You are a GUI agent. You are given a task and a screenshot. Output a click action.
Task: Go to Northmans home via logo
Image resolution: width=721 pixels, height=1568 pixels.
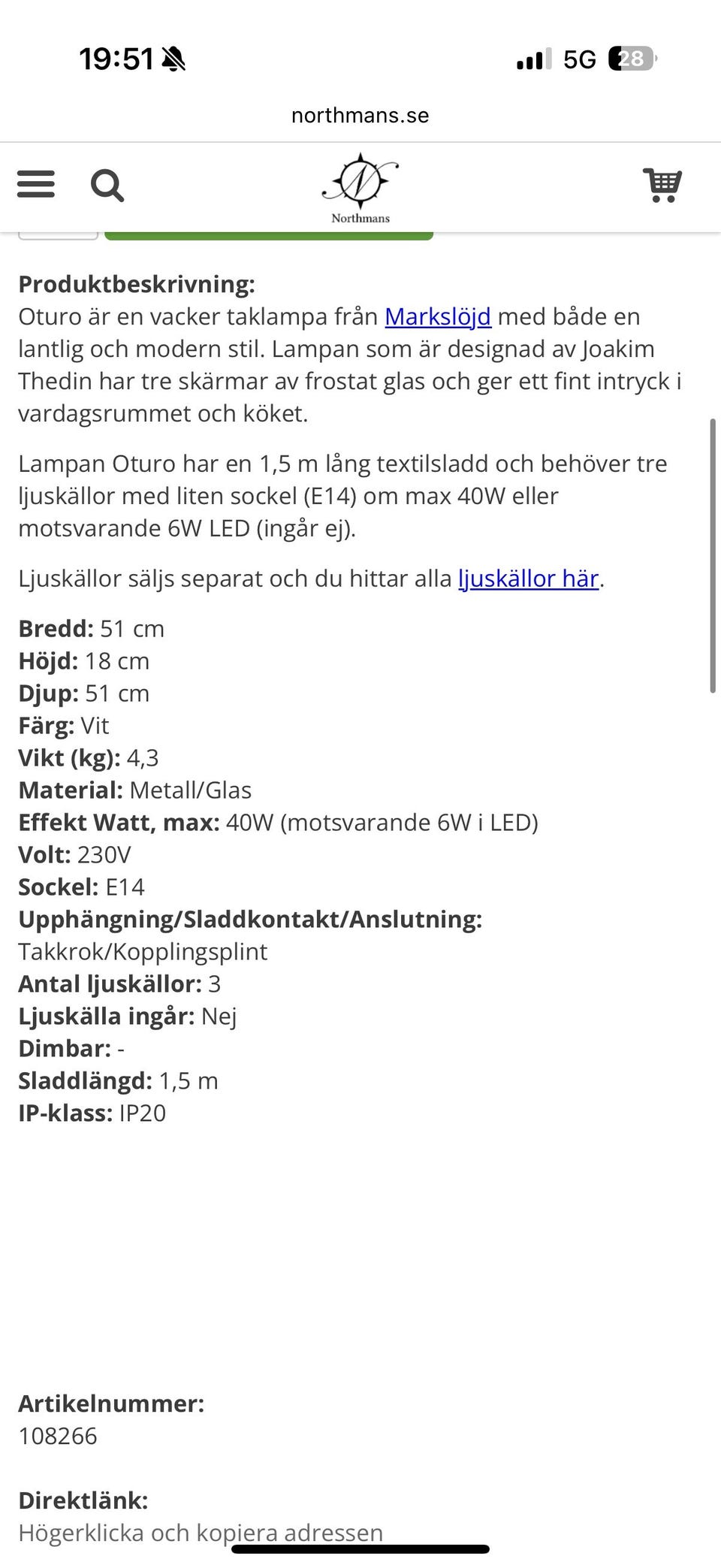[x=360, y=188]
